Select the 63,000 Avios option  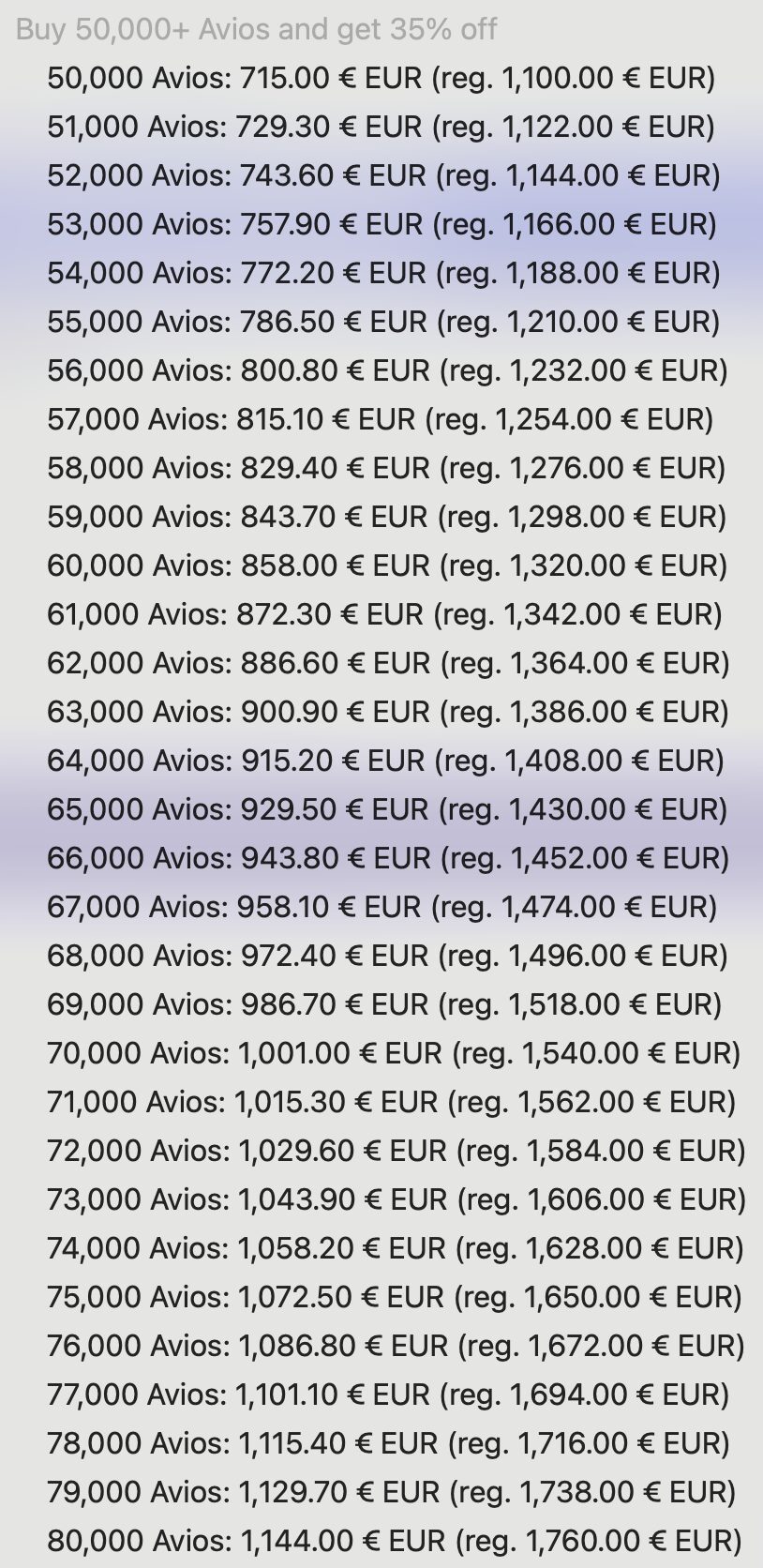(387, 712)
